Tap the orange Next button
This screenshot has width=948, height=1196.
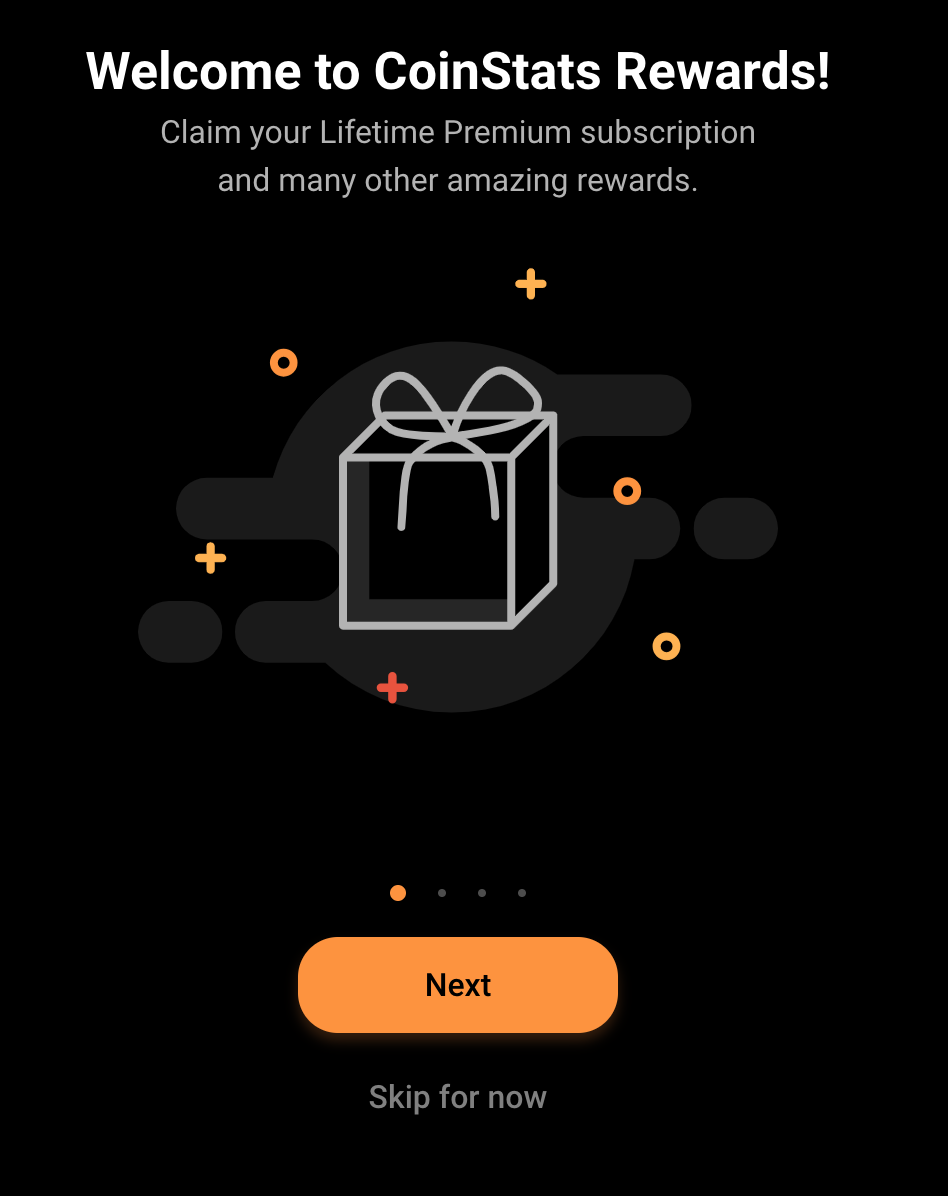click(x=458, y=985)
